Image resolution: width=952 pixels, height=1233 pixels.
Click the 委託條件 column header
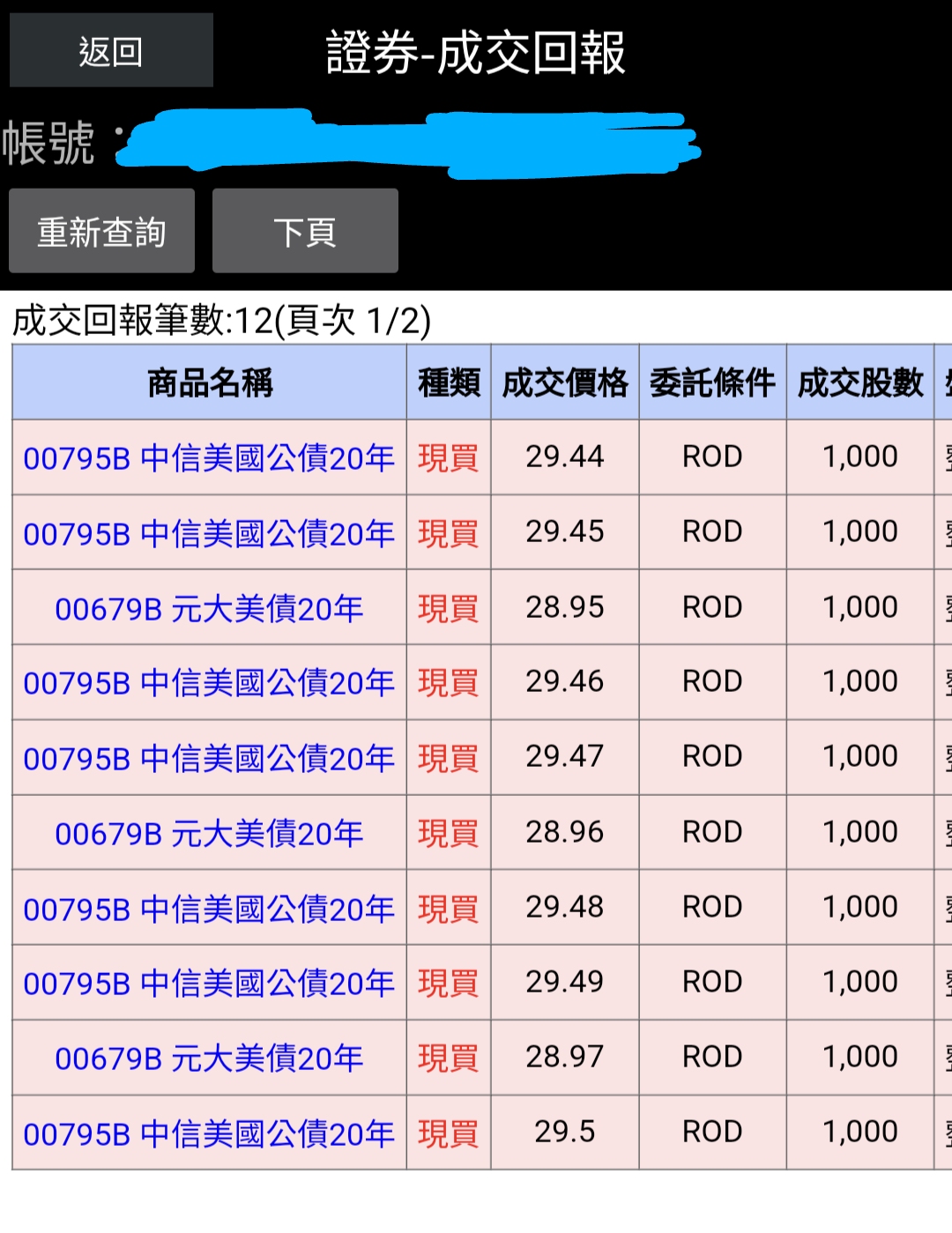tap(712, 382)
